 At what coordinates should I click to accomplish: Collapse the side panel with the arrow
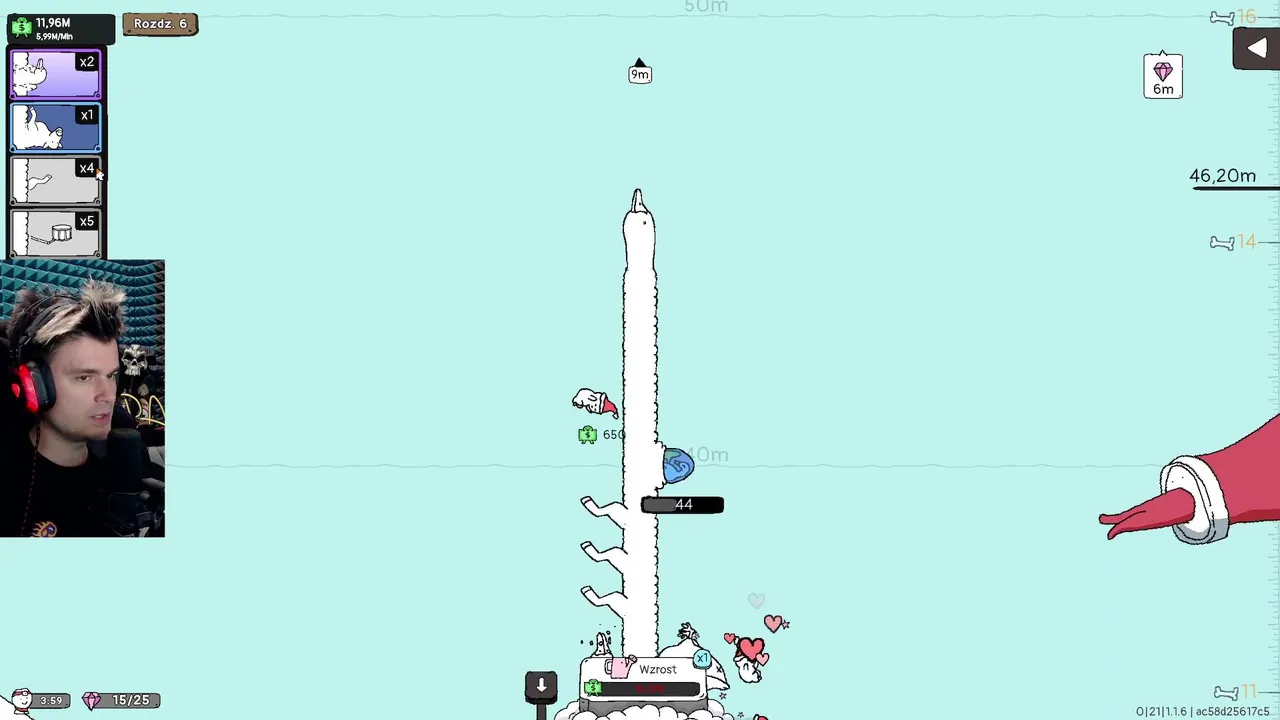click(1256, 49)
